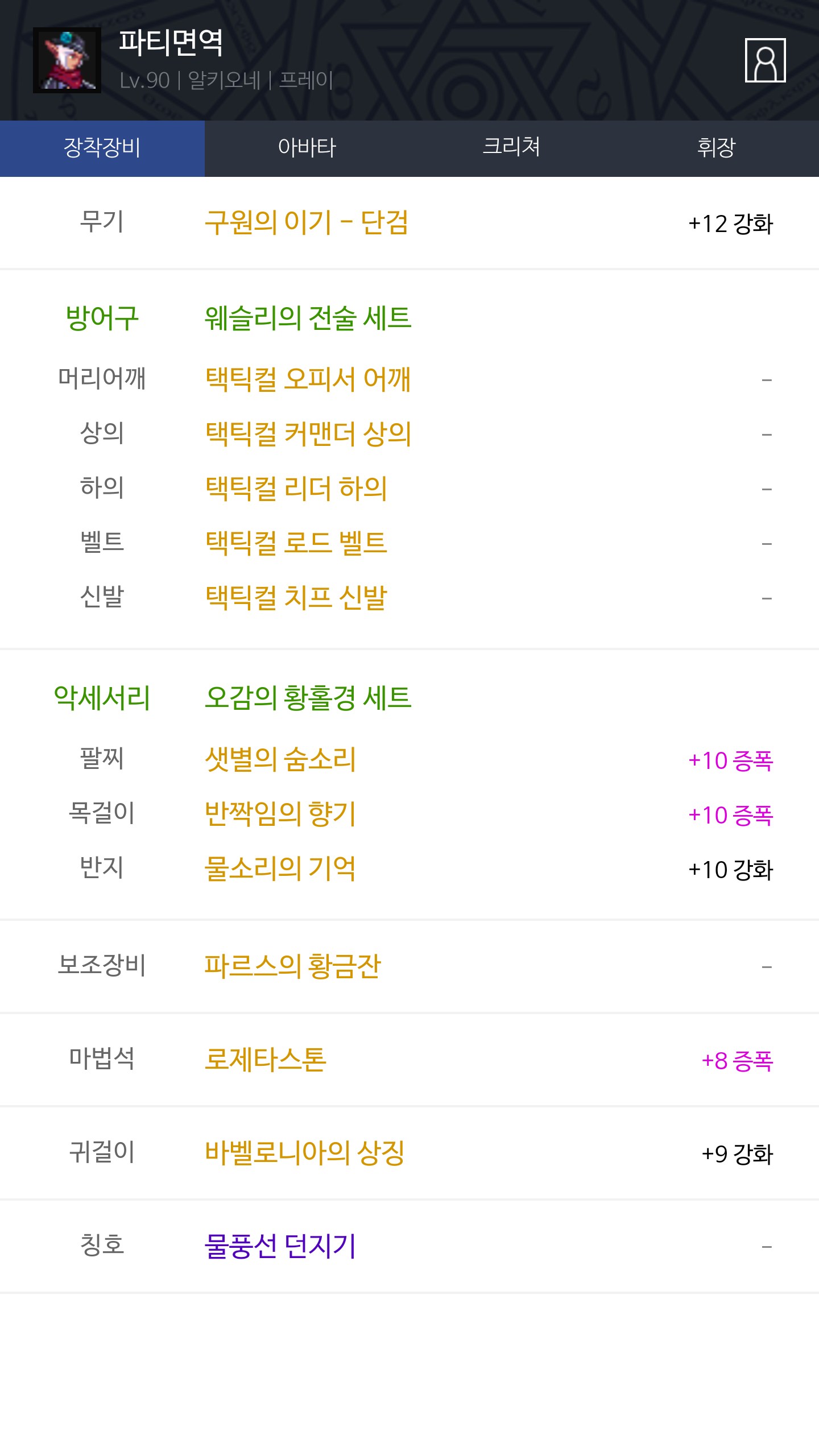This screenshot has width=819, height=1456.
Task: Tap the character avatar thumbnail
Action: tap(67, 60)
